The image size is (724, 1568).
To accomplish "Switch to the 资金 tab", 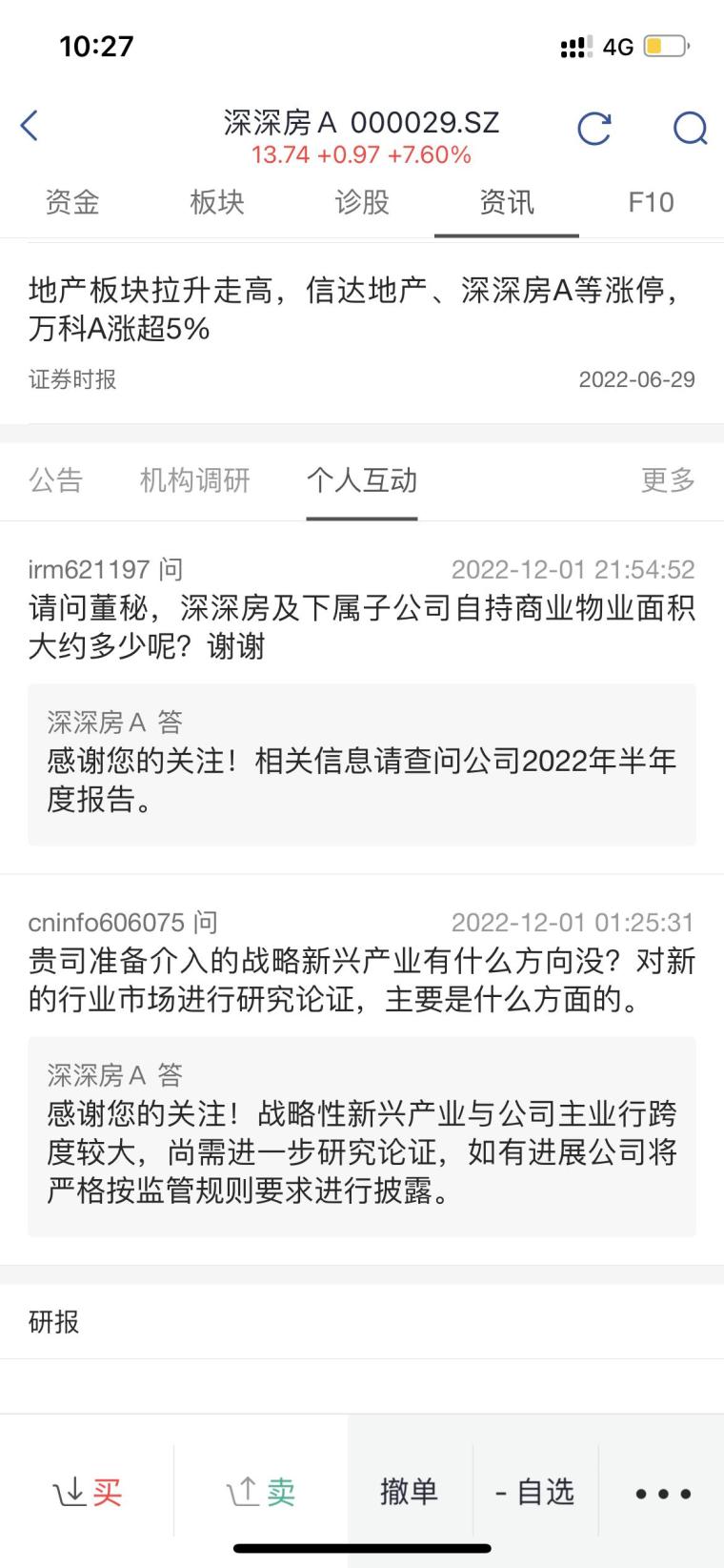I will [72, 202].
